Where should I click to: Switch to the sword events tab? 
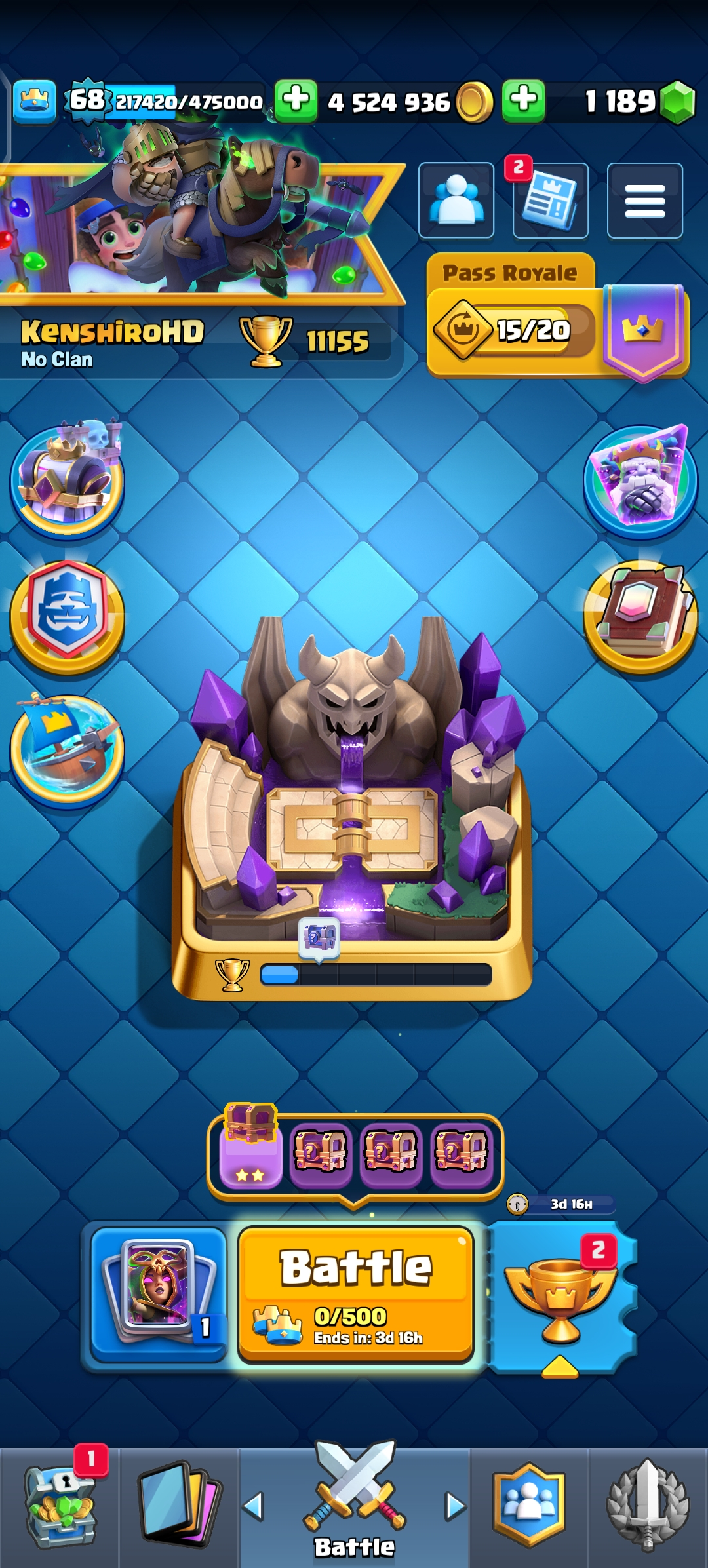[x=648, y=1505]
